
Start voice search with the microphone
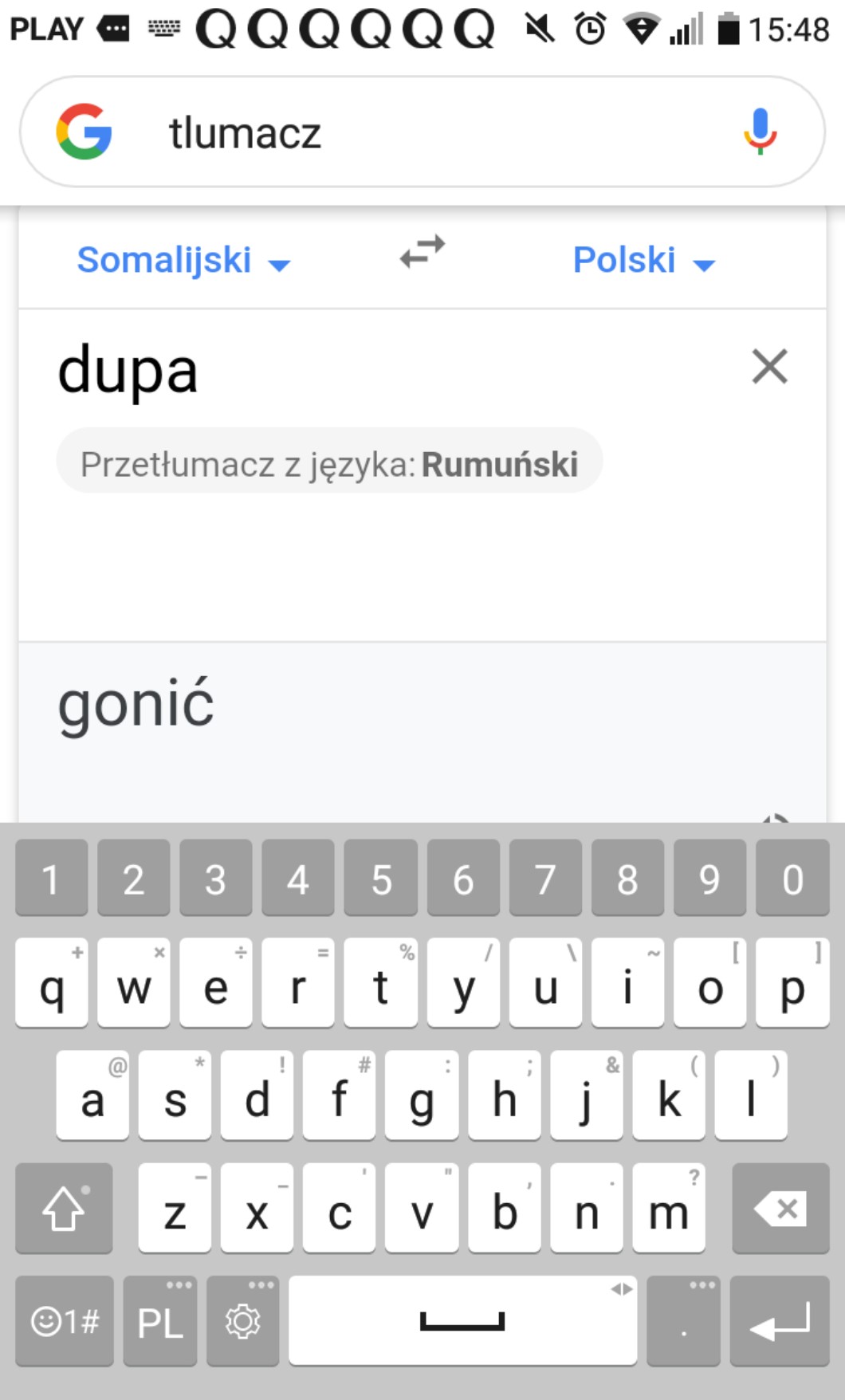click(760, 132)
